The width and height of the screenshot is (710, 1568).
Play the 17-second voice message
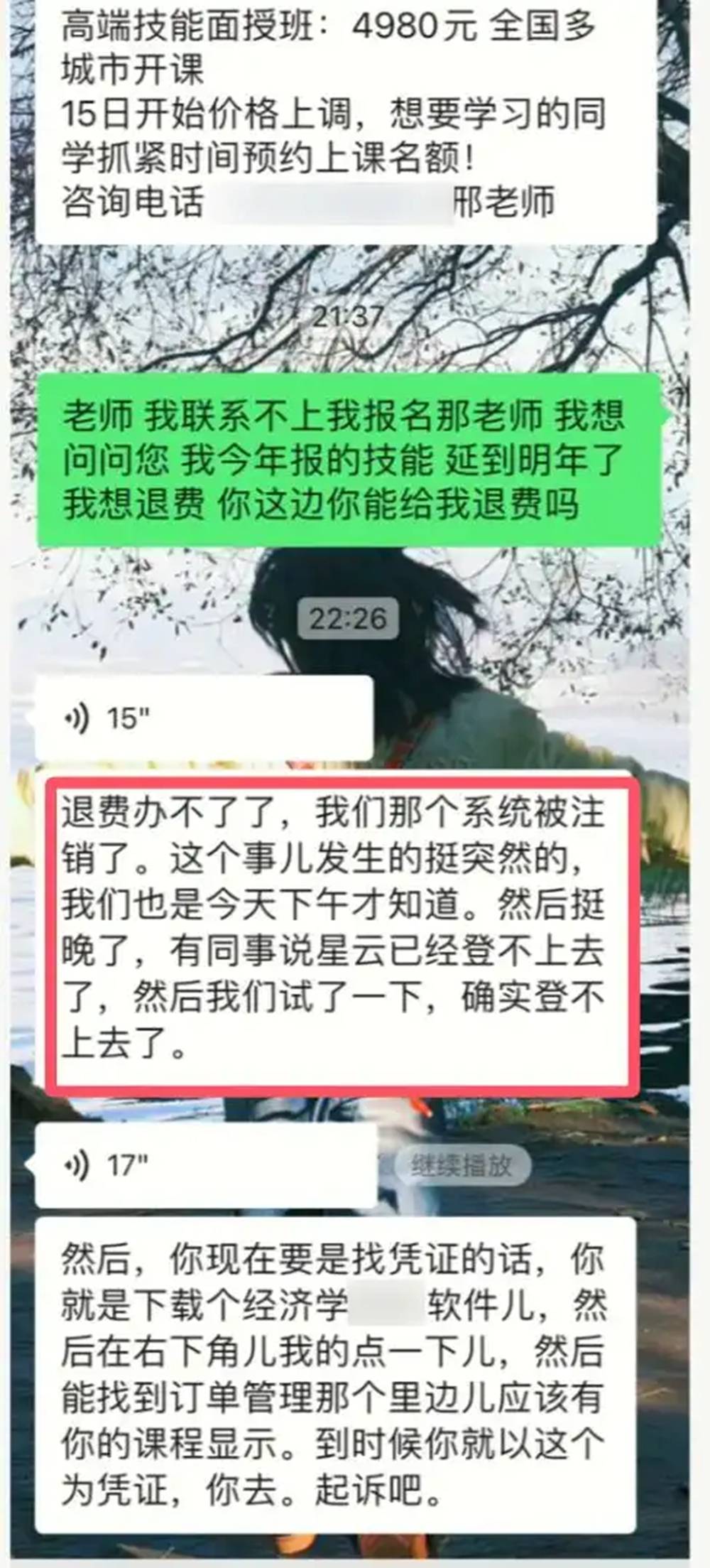coord(204,1165)
